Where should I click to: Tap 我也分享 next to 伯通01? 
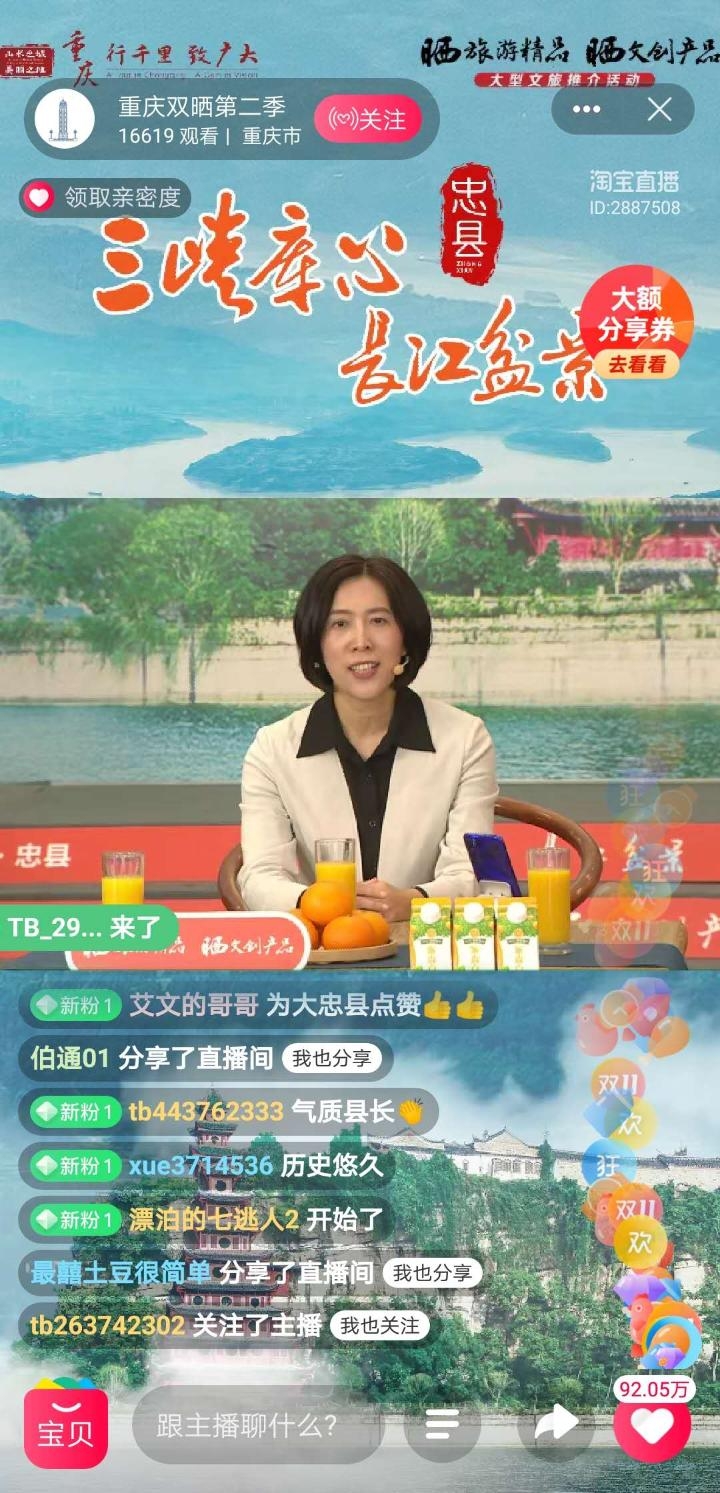(331, 1059)
